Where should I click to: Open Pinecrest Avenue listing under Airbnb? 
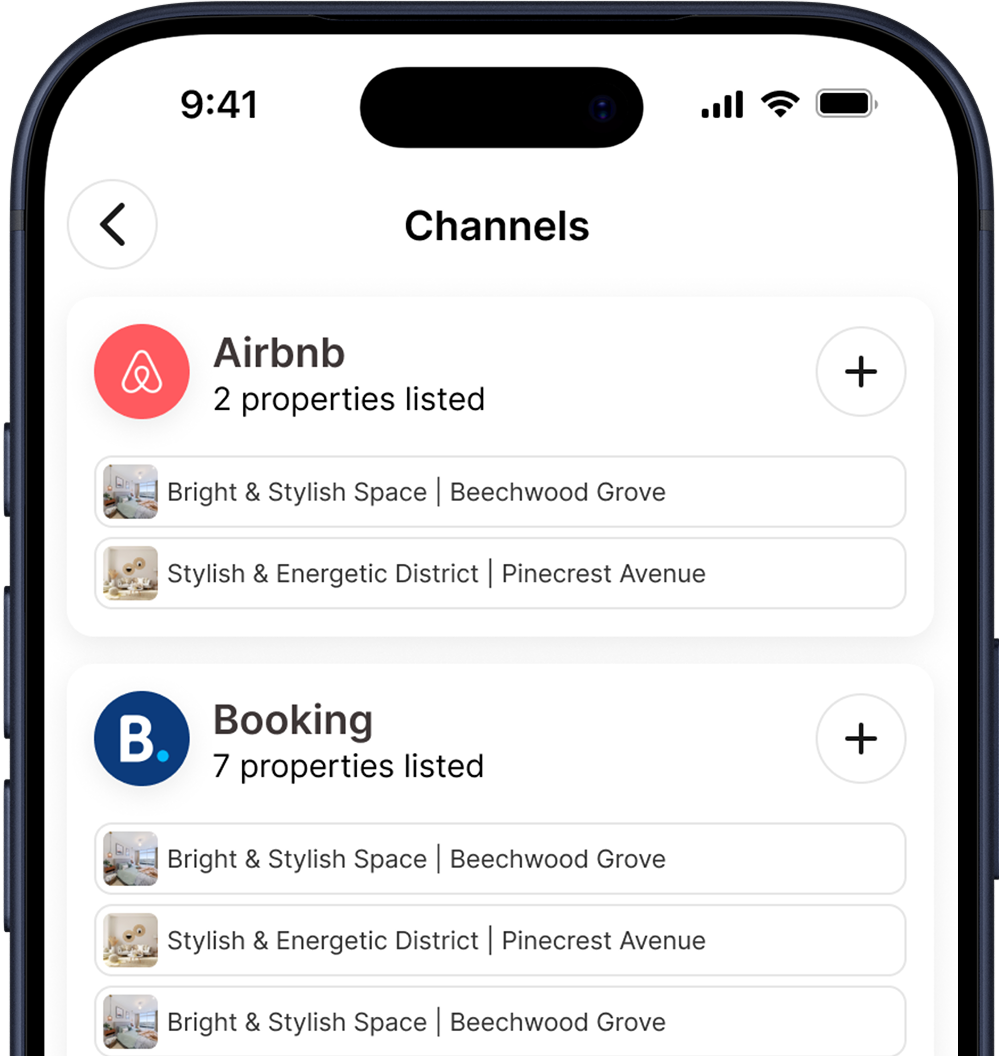[x=500, y=574]
